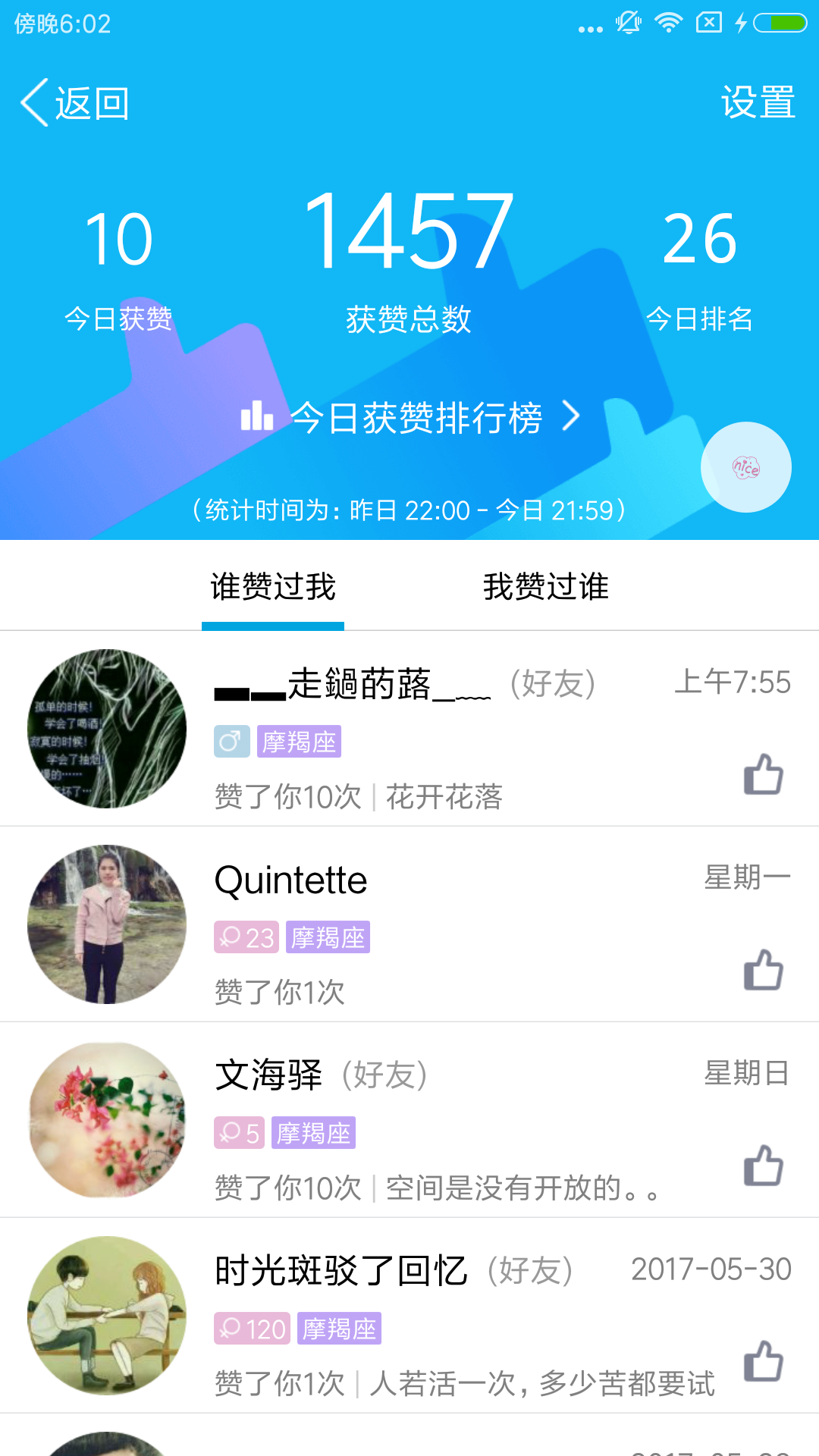Go back using the 返回 button
This screenshot has width=819, height=1456.
pyautogui.click(x=74, y=103)
